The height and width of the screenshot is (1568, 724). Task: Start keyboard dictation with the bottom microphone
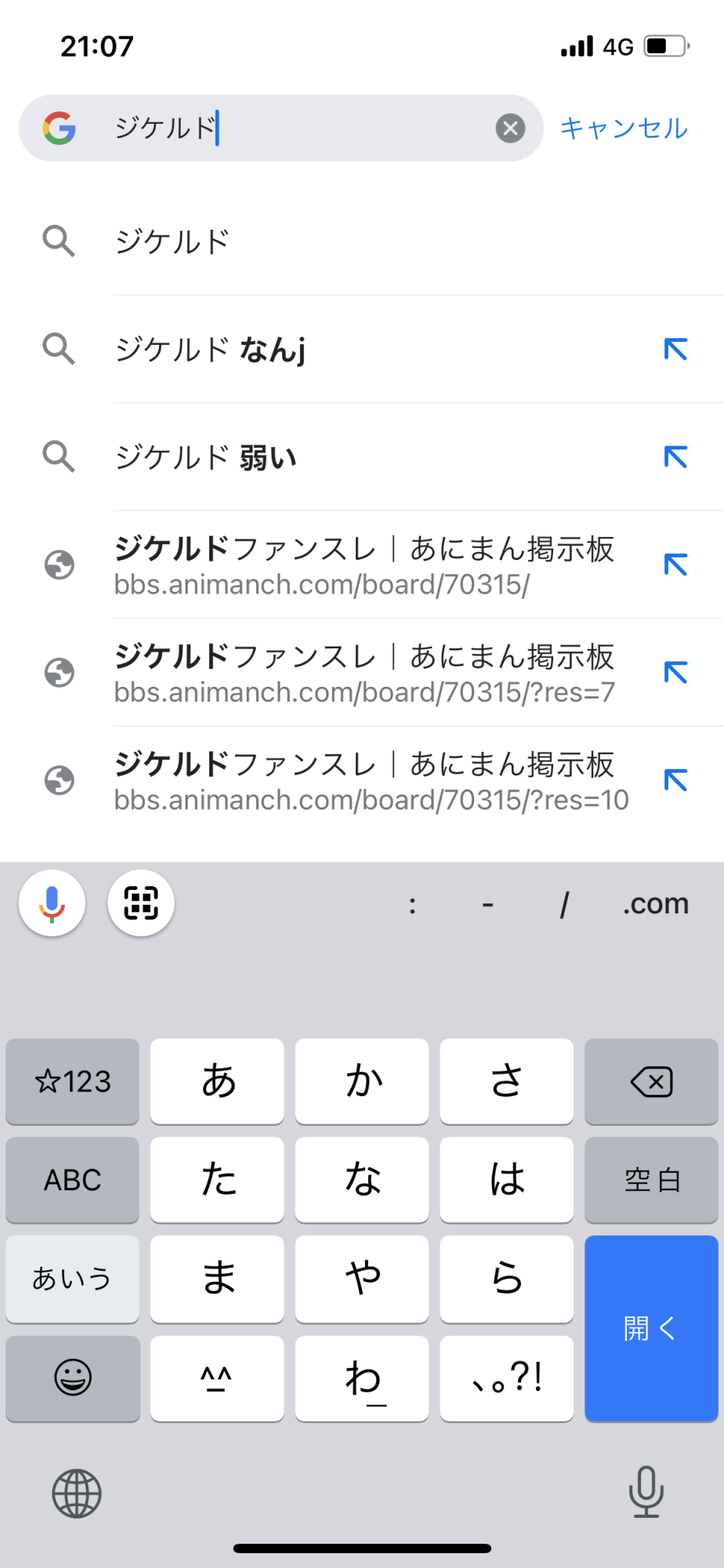(646, 1492)
